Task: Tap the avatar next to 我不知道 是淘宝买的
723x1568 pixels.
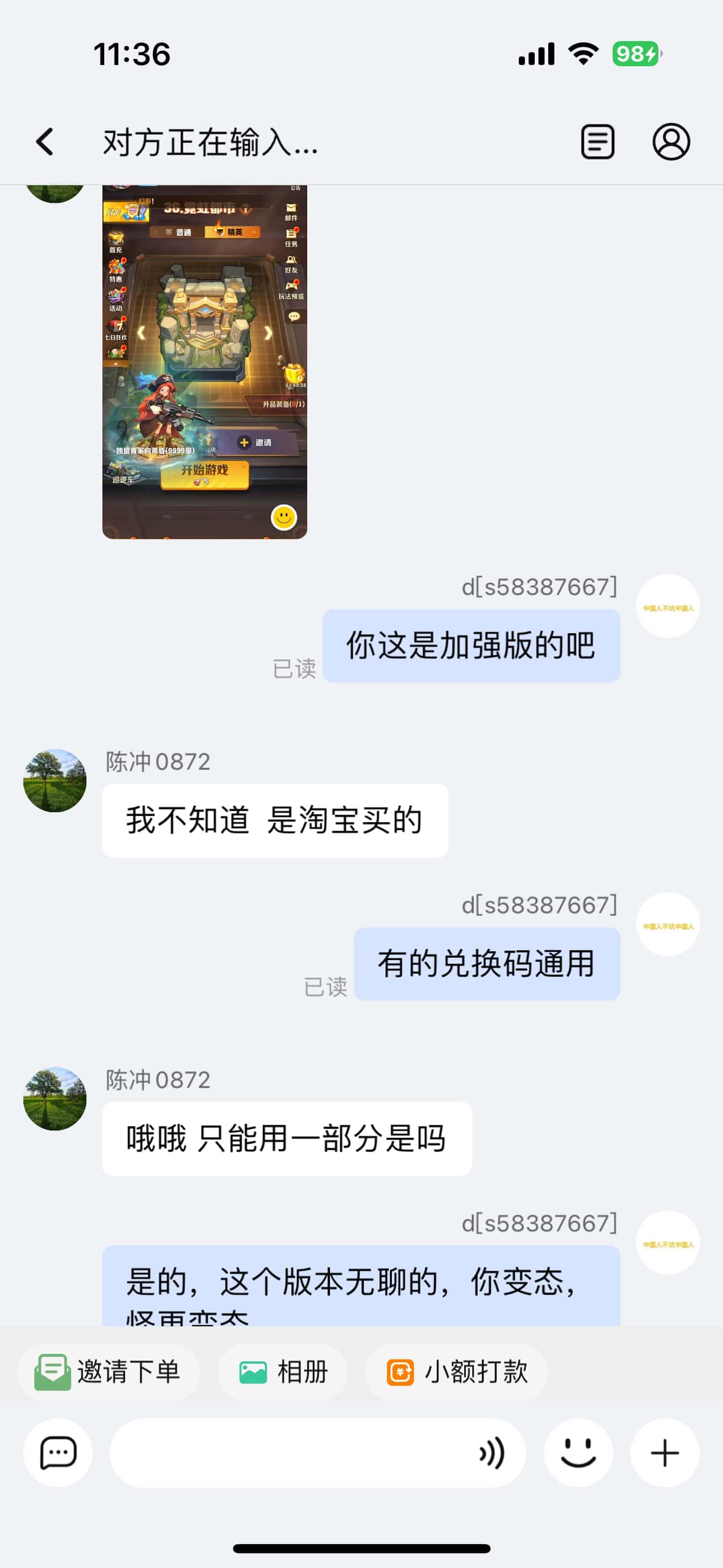Action: point(55,780)
